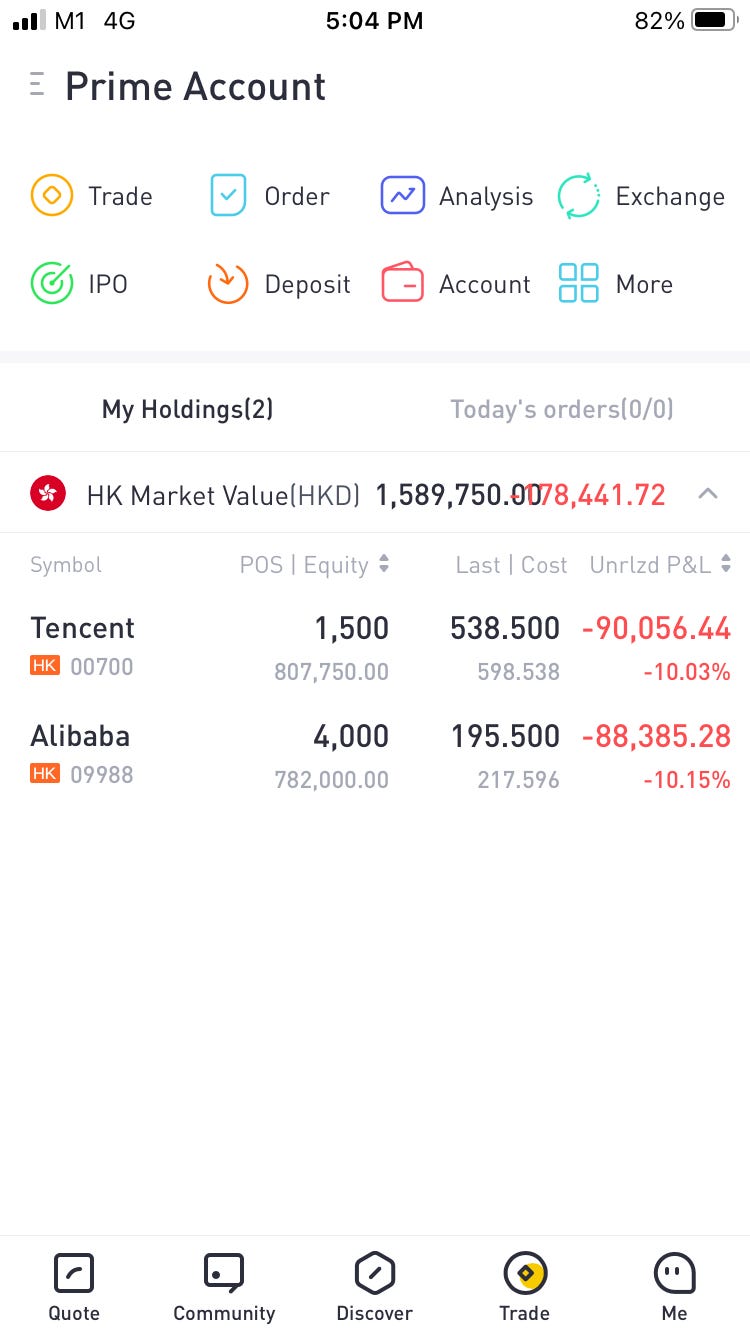The width and height of the screenshot is (750, 1334).
Task: Open the Discover tab
Action: click(374, 1286)
